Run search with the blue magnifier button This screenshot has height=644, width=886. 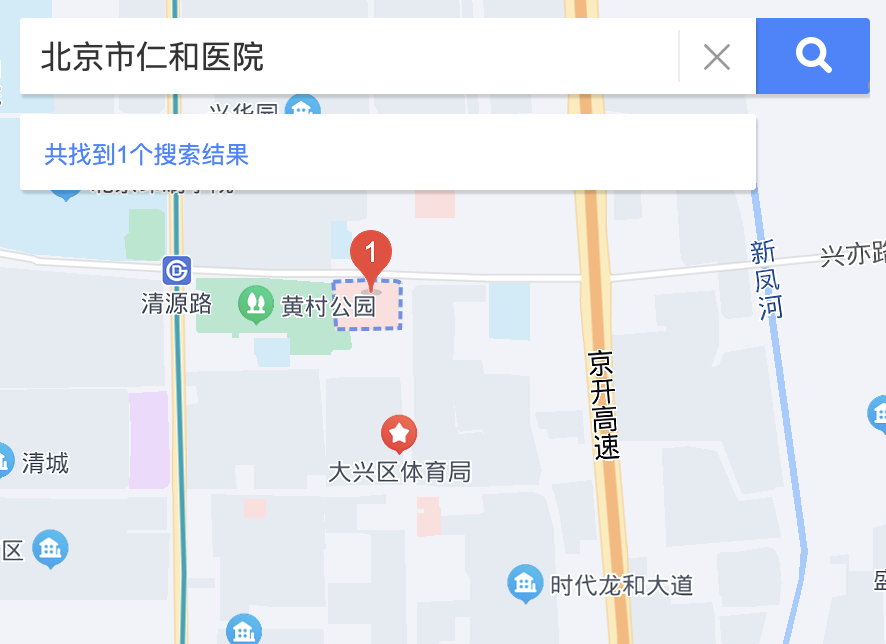pos(813,56)
